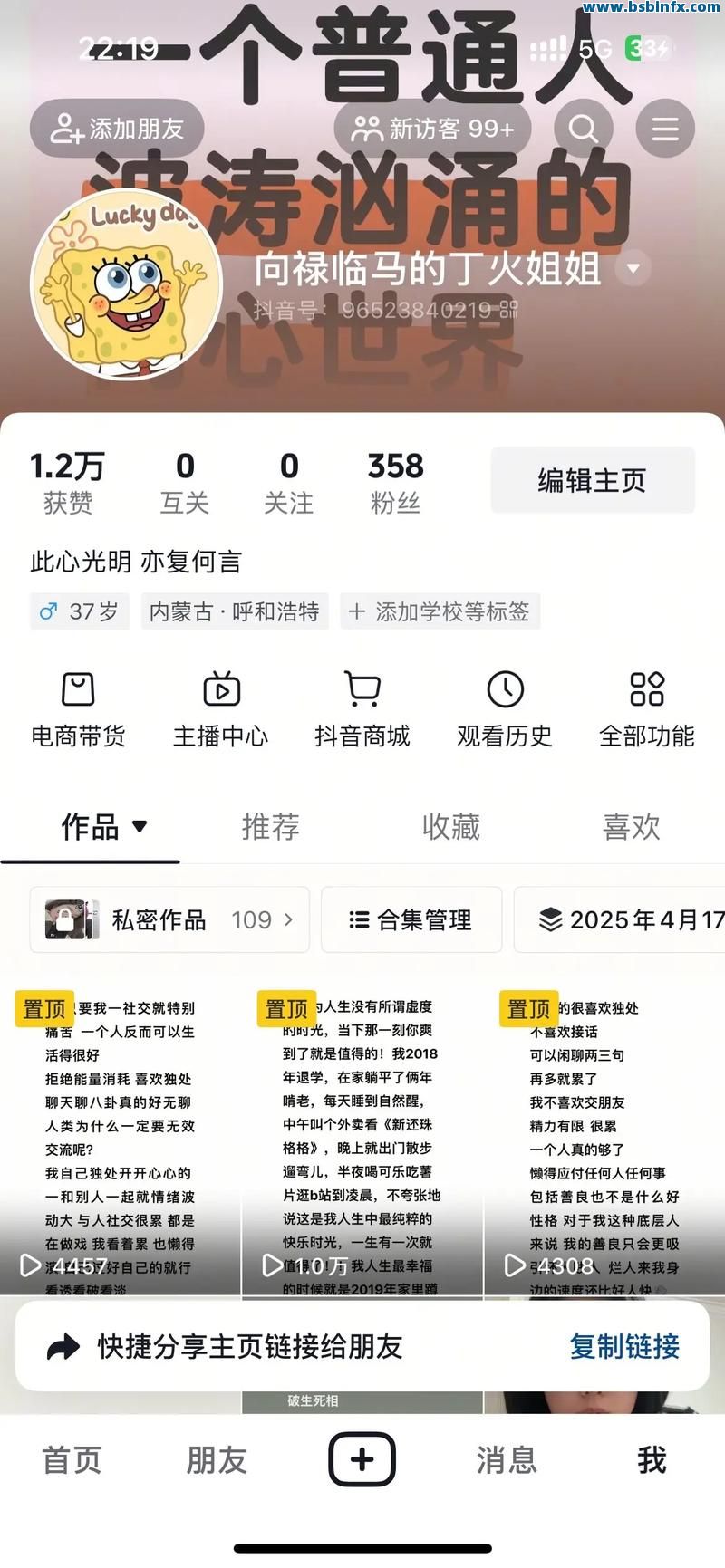View the SpongeBob profile avatar
Image resolution: width=725 pixels, height=1568 pixels.
[126, 285]
